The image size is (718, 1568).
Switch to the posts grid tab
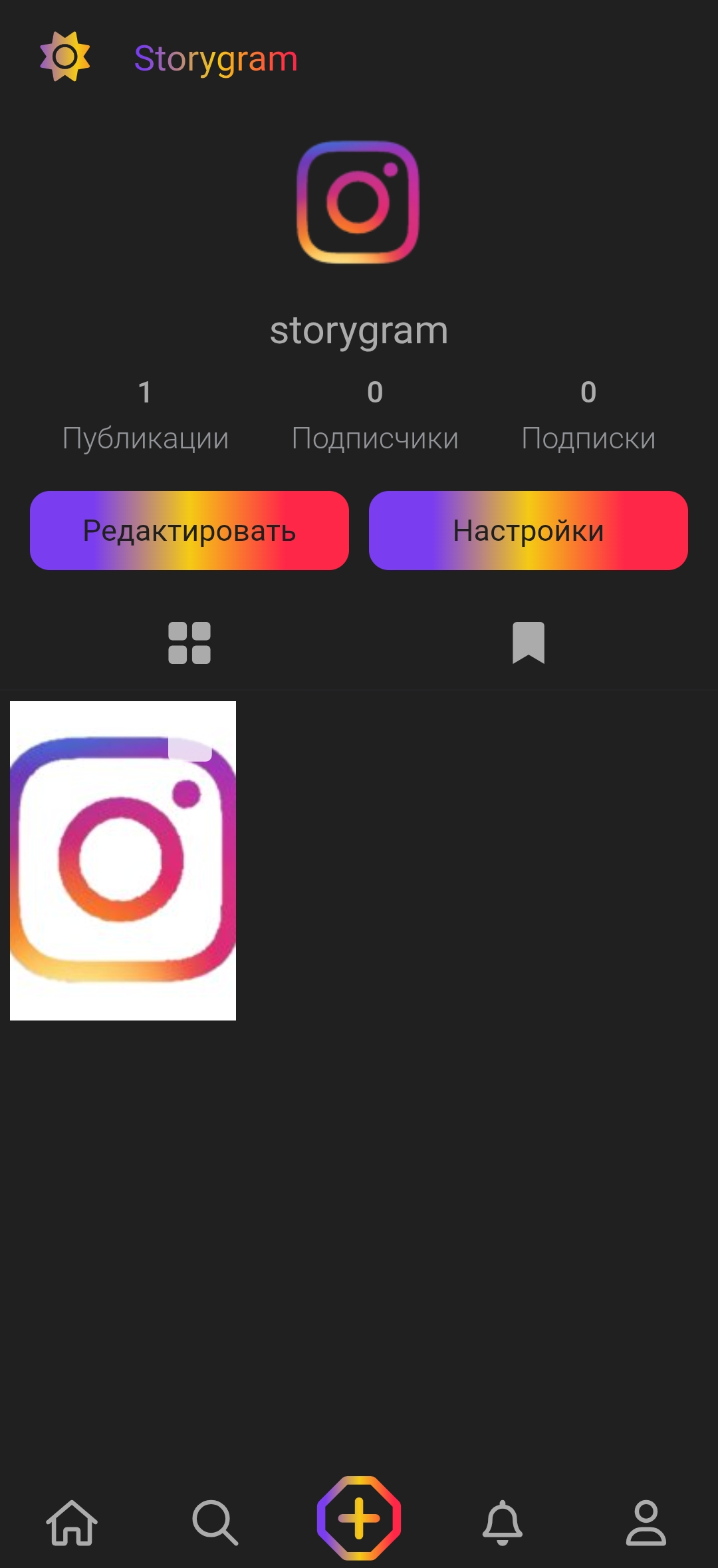(x=189, y=643)
